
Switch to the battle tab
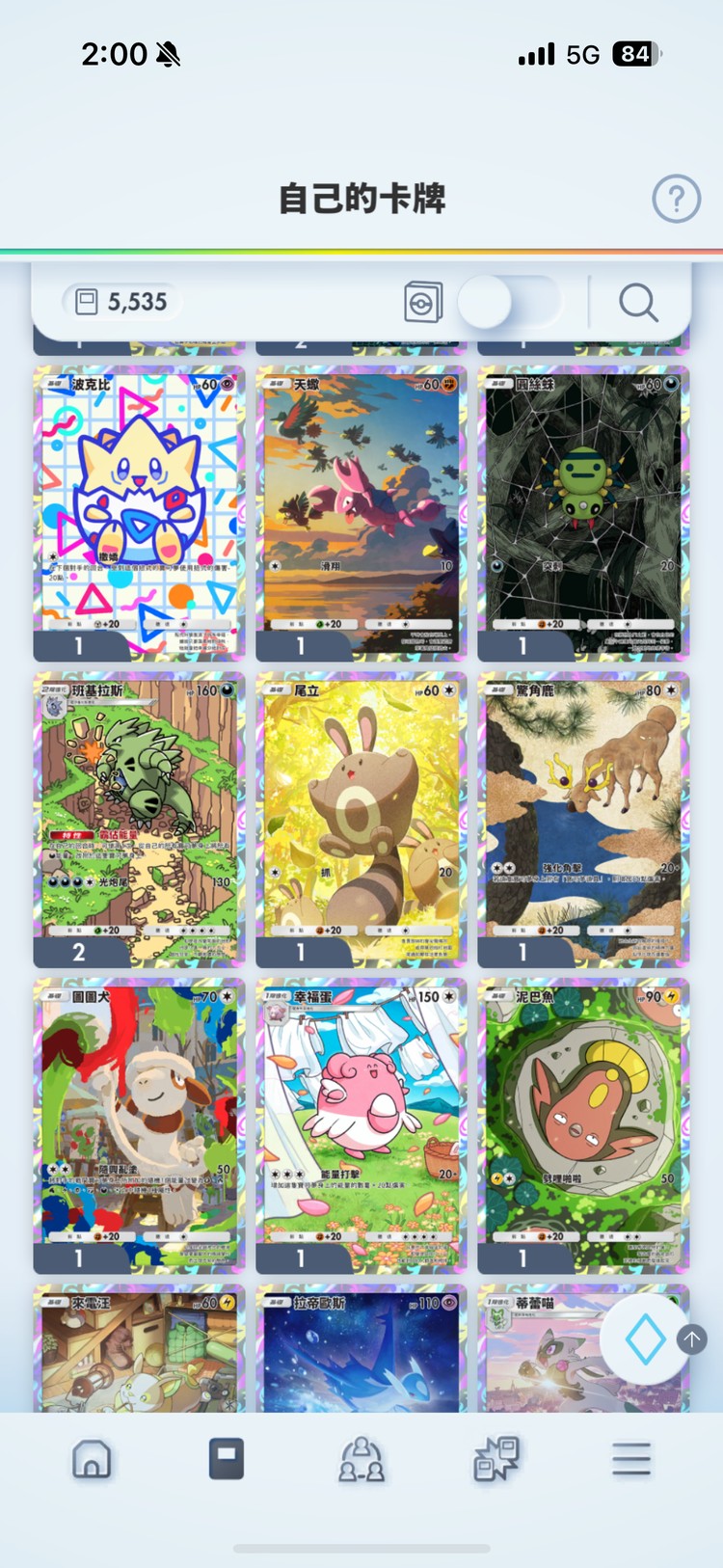(496, 1459)
